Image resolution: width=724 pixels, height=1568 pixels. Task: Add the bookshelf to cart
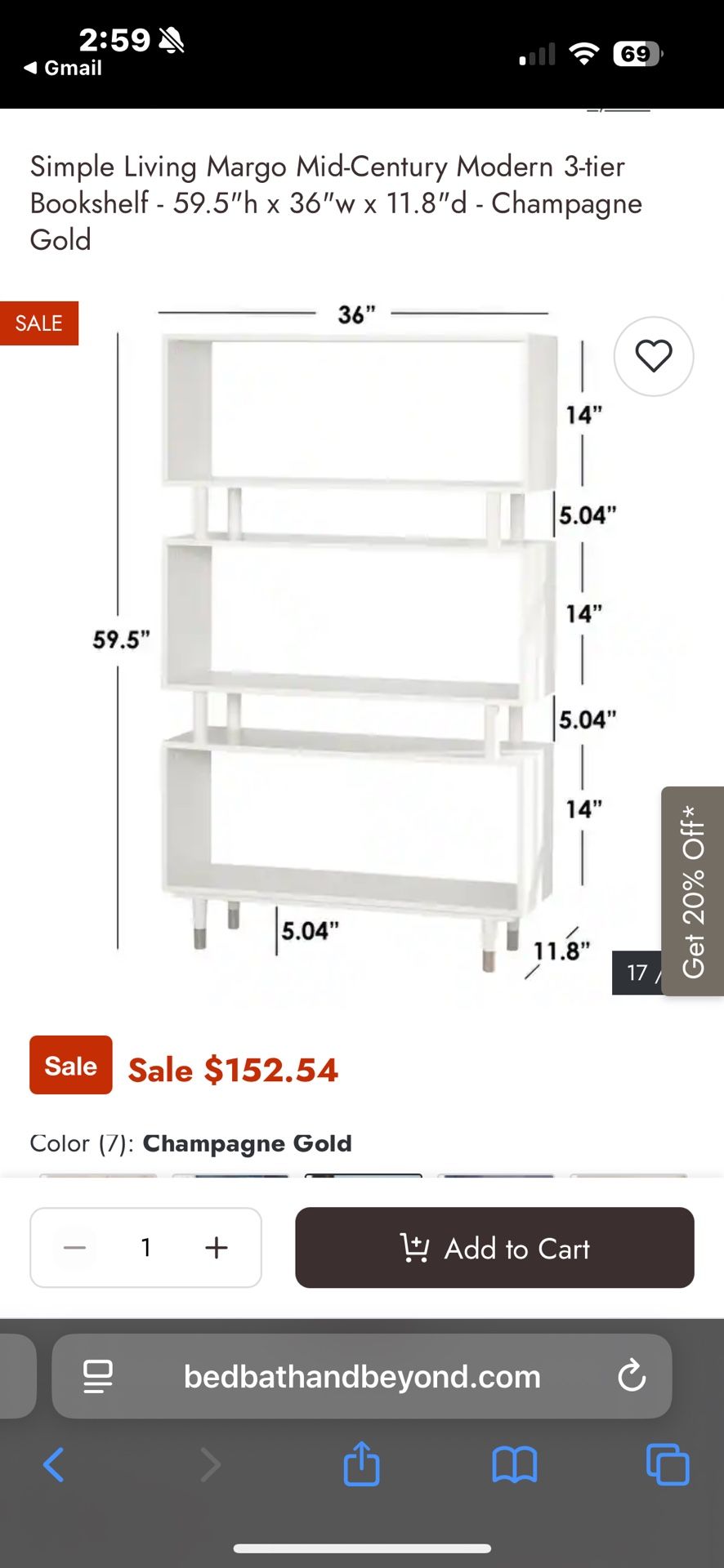tap(494, 1248)
